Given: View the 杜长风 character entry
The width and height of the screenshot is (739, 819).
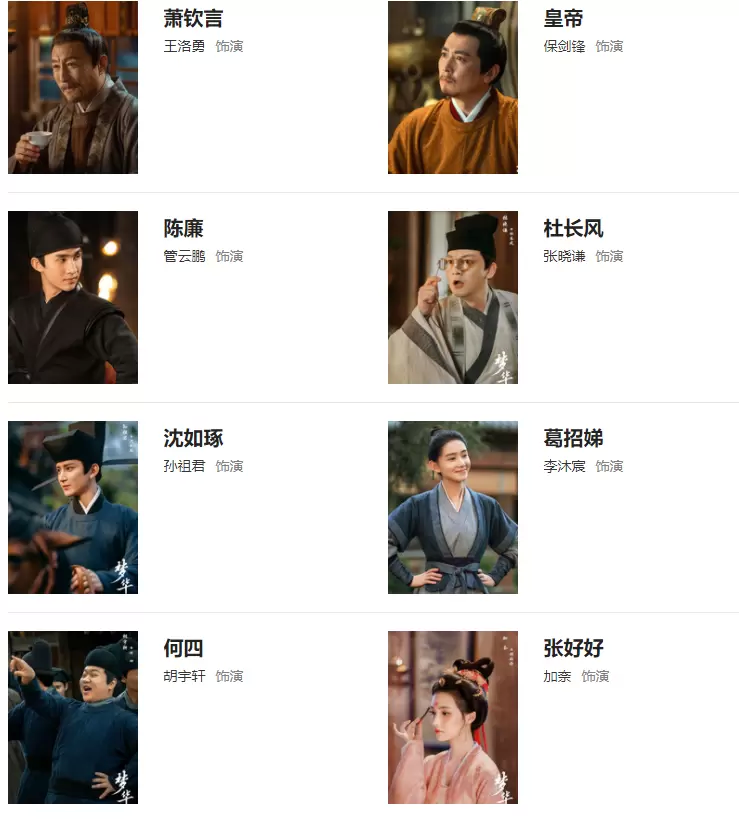Looking at the screenshot, I should 453,297.
